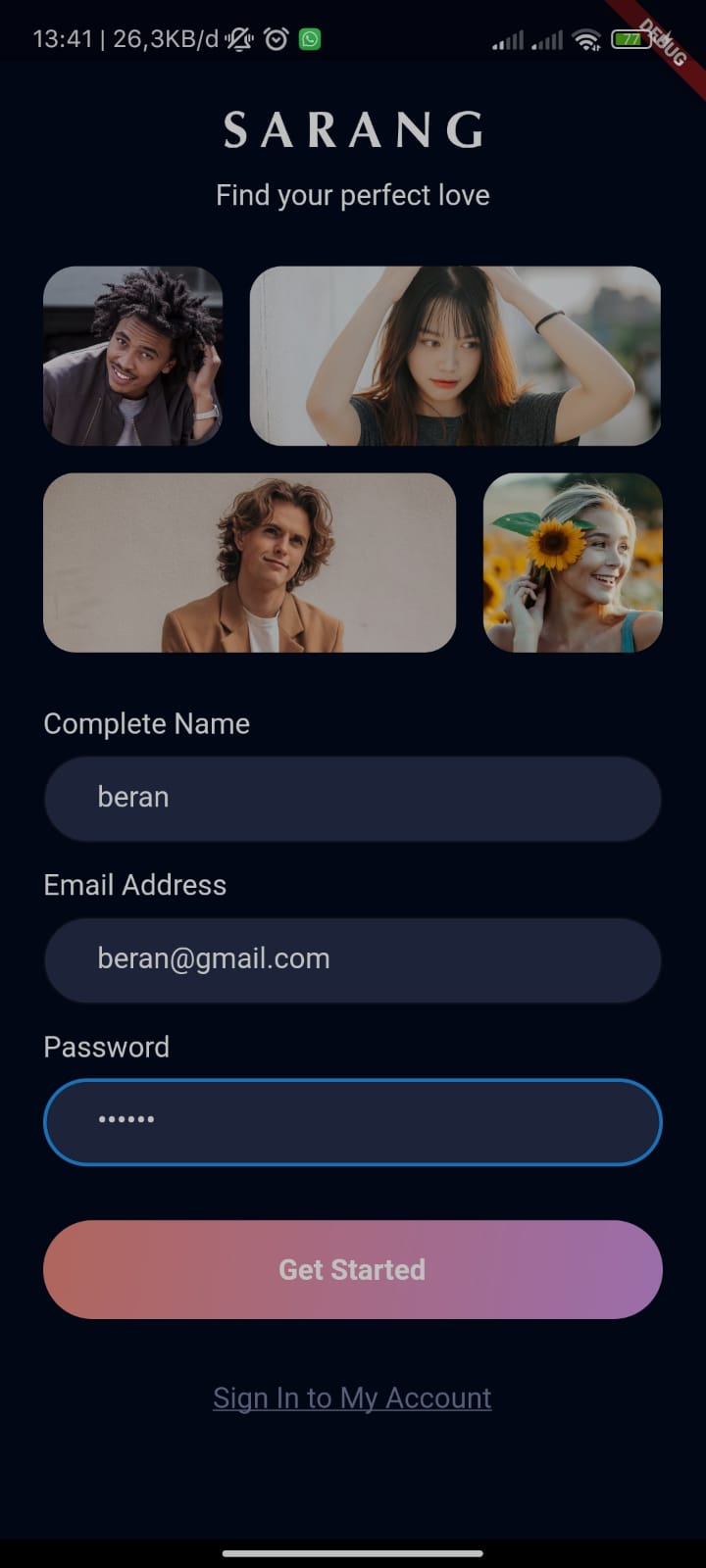Open Sign In to My Account link
Viewport: 706px width, 1568px height.
tap(351, 1397)
